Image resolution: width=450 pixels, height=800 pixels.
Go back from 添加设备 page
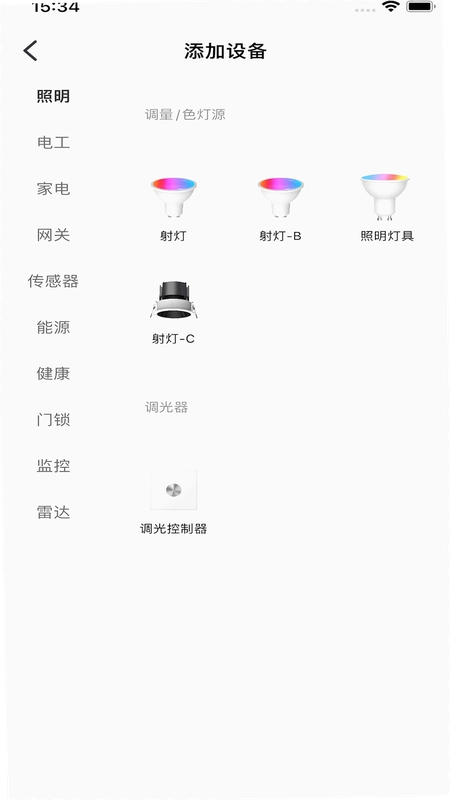[31, 51]
